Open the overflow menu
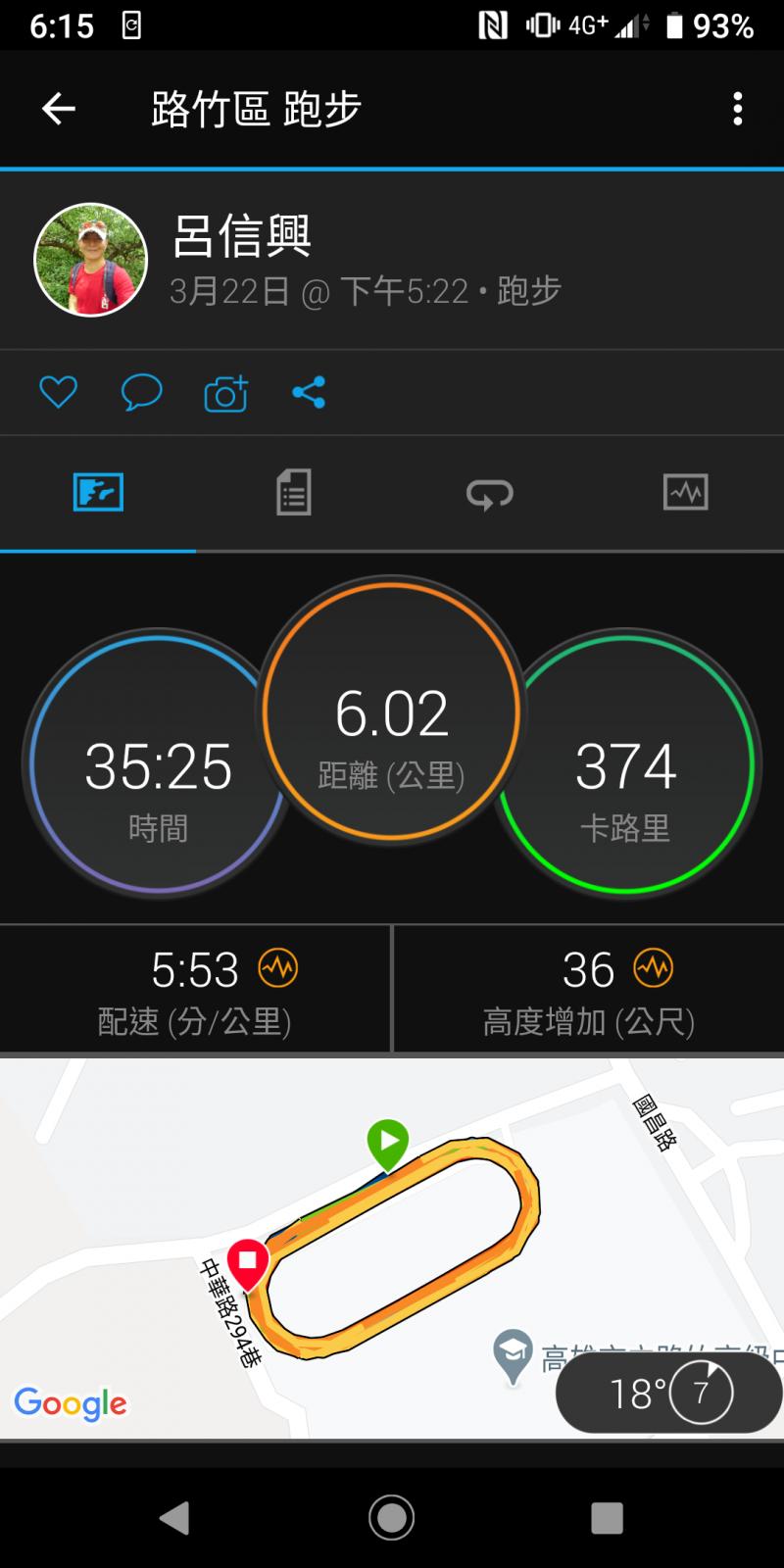The width and height of the screenshot is (784, 1568). coord(737,108)
